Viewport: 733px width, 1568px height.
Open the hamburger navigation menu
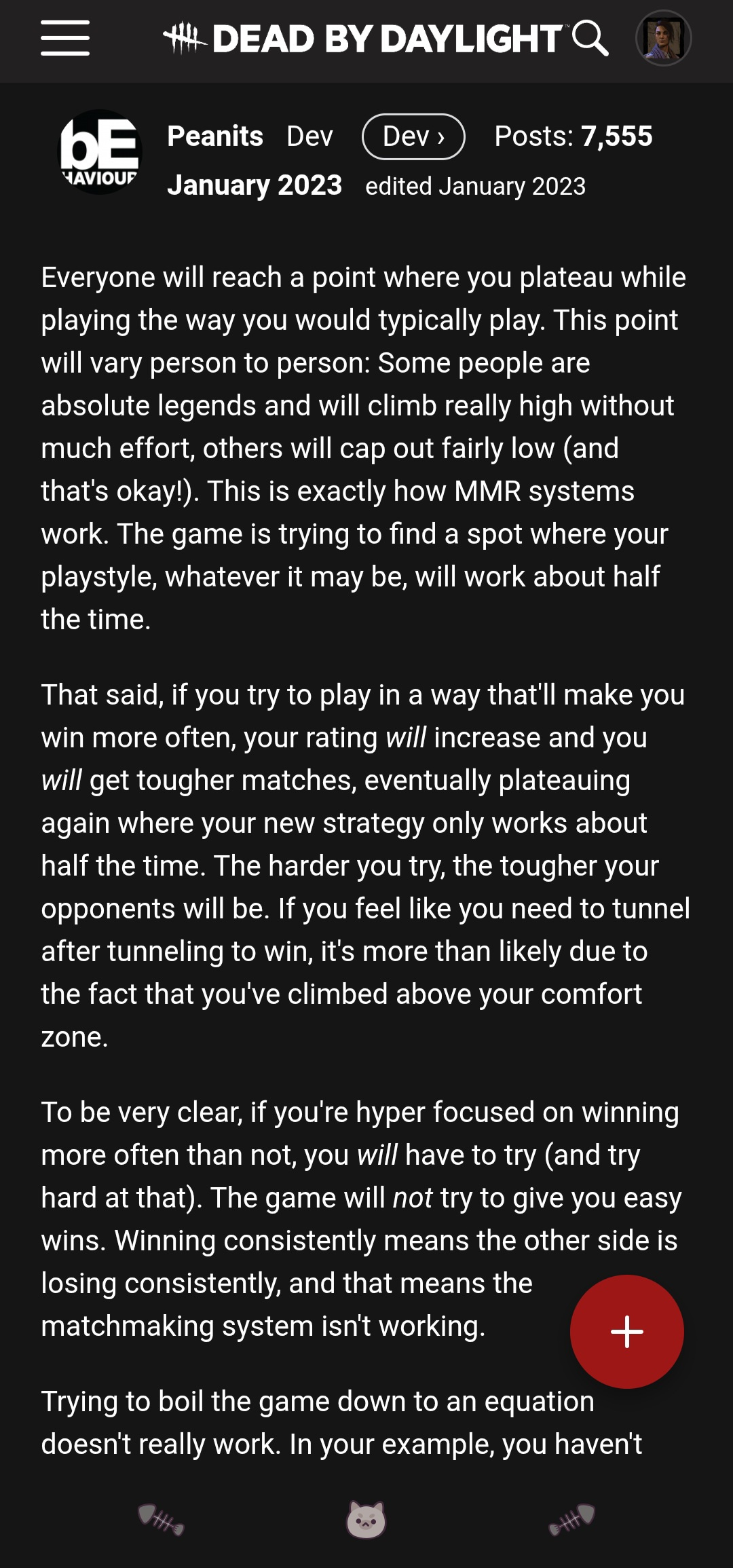(x=65, y=38)
